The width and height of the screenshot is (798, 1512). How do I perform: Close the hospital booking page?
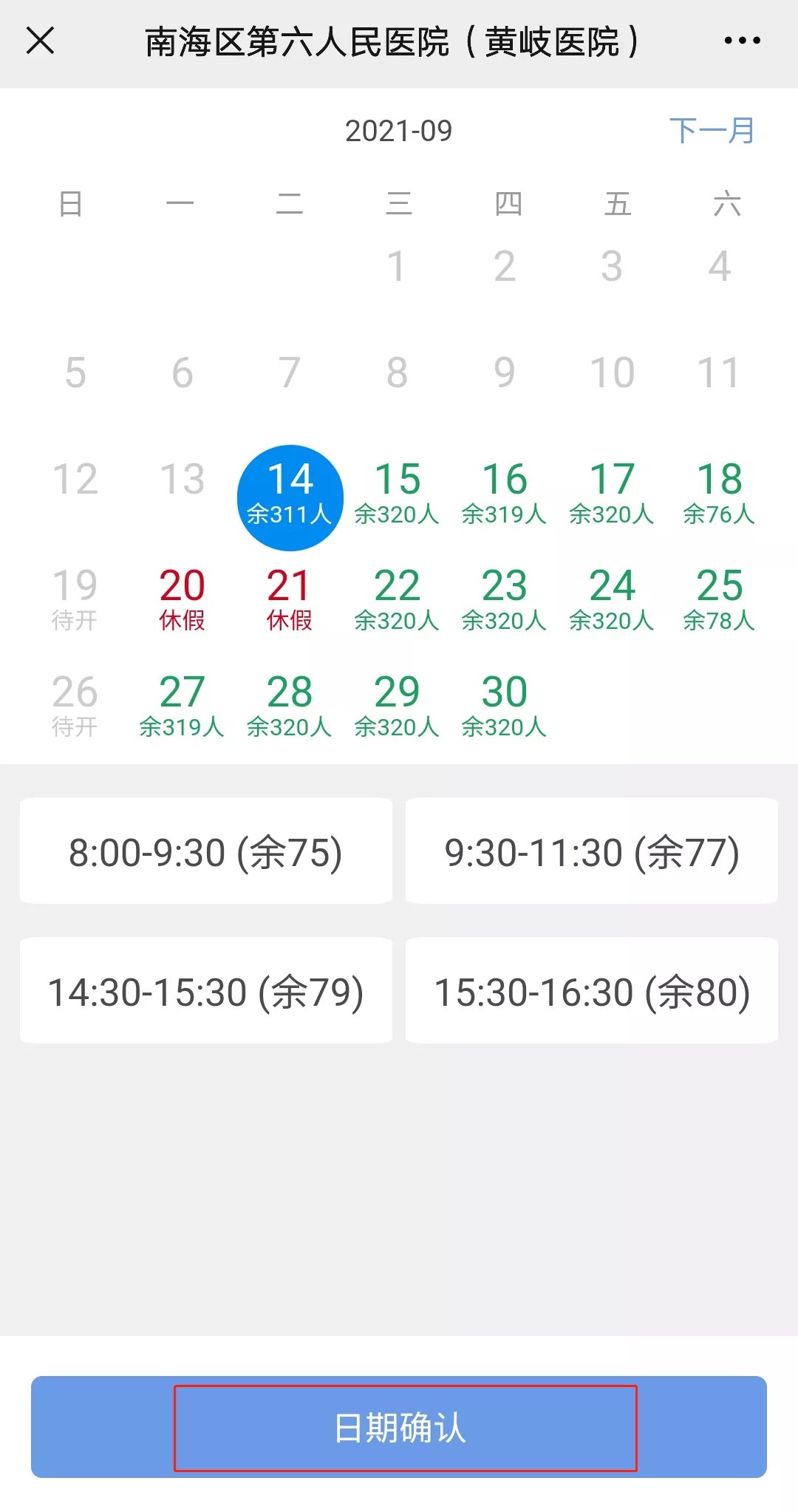tap(41, 41)
